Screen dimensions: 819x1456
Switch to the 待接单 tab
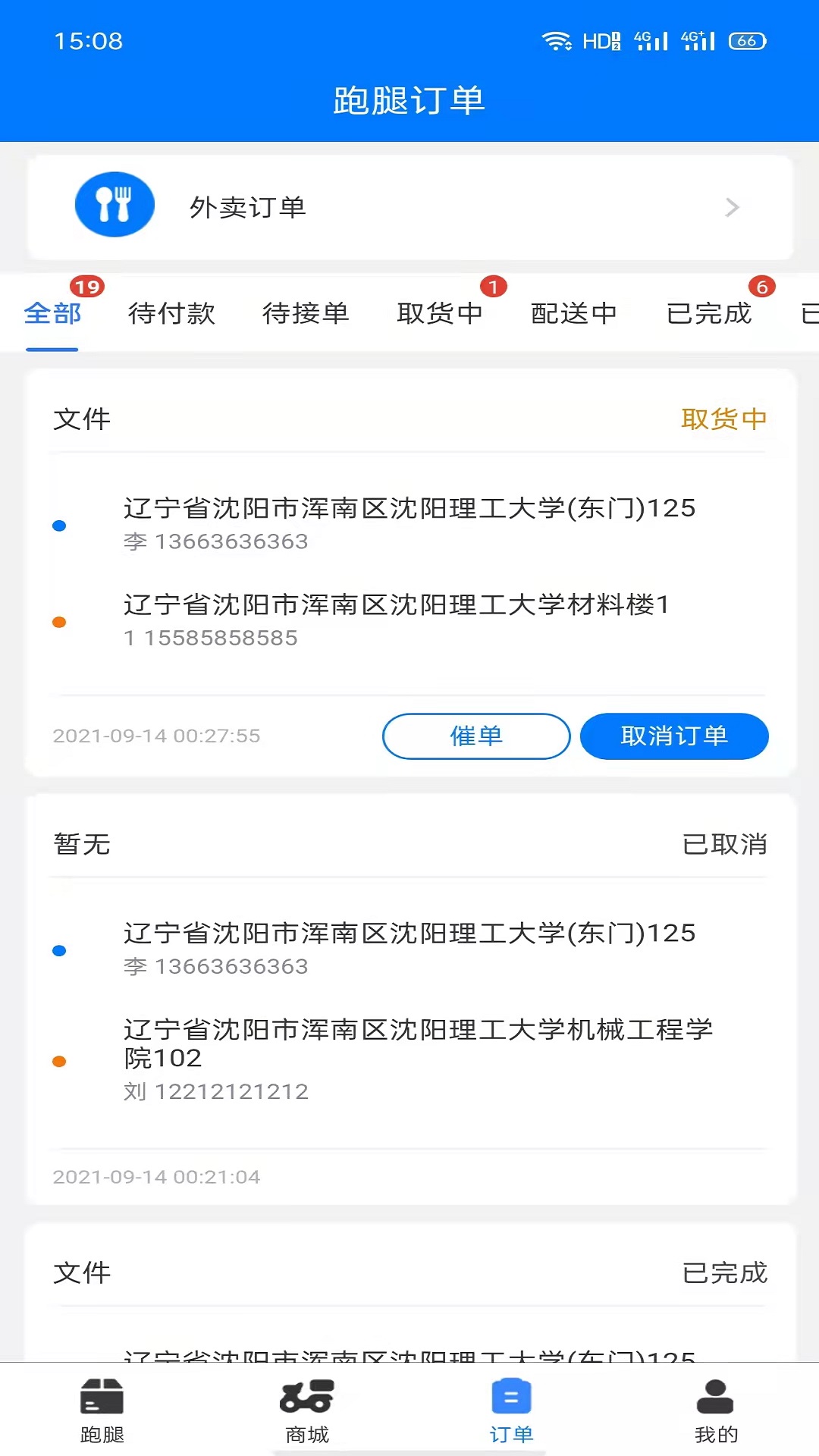(306, 313)
